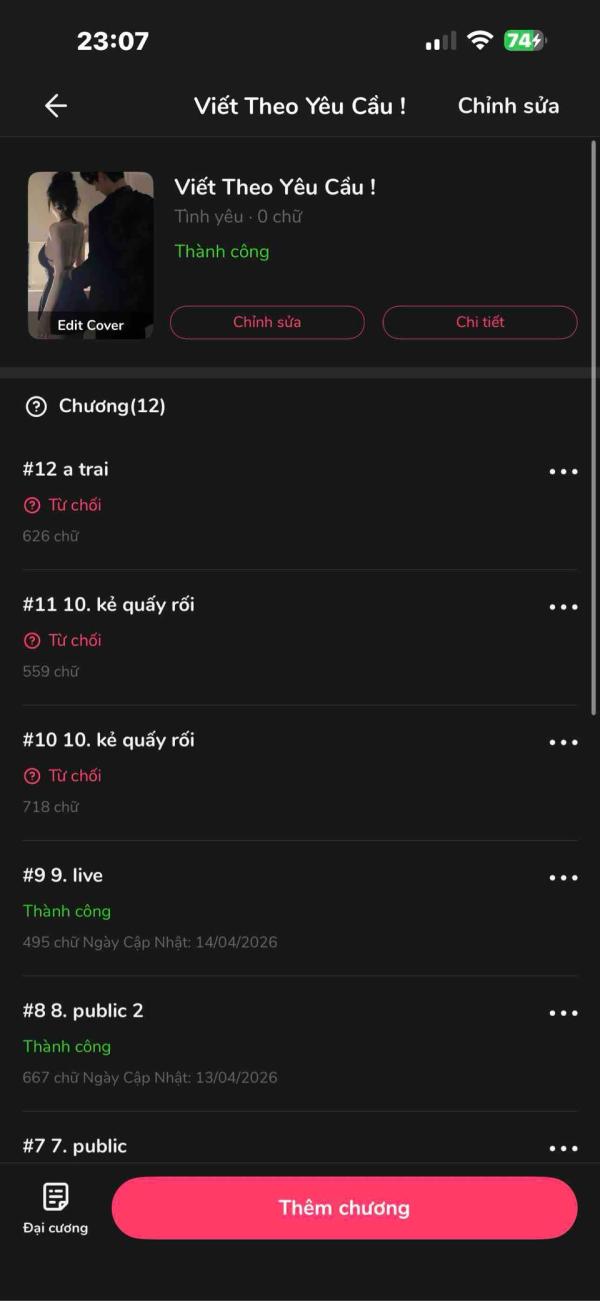This screenshot has height=1301, width=600.
Task: Tap the pink outlined Chỉnh sửa button
Action: point(267,322)
